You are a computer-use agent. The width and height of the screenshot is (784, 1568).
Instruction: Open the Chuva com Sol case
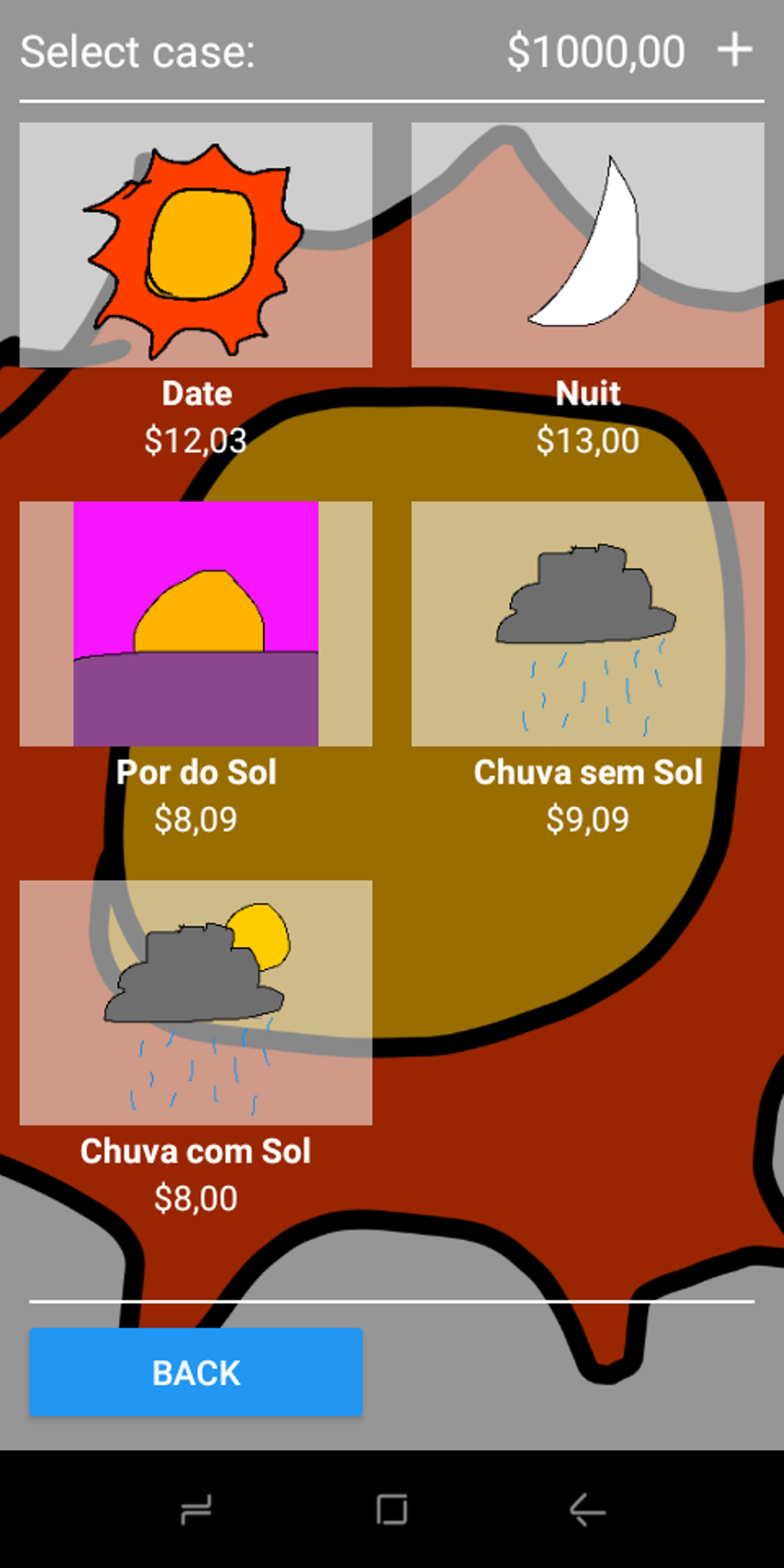196,1002
